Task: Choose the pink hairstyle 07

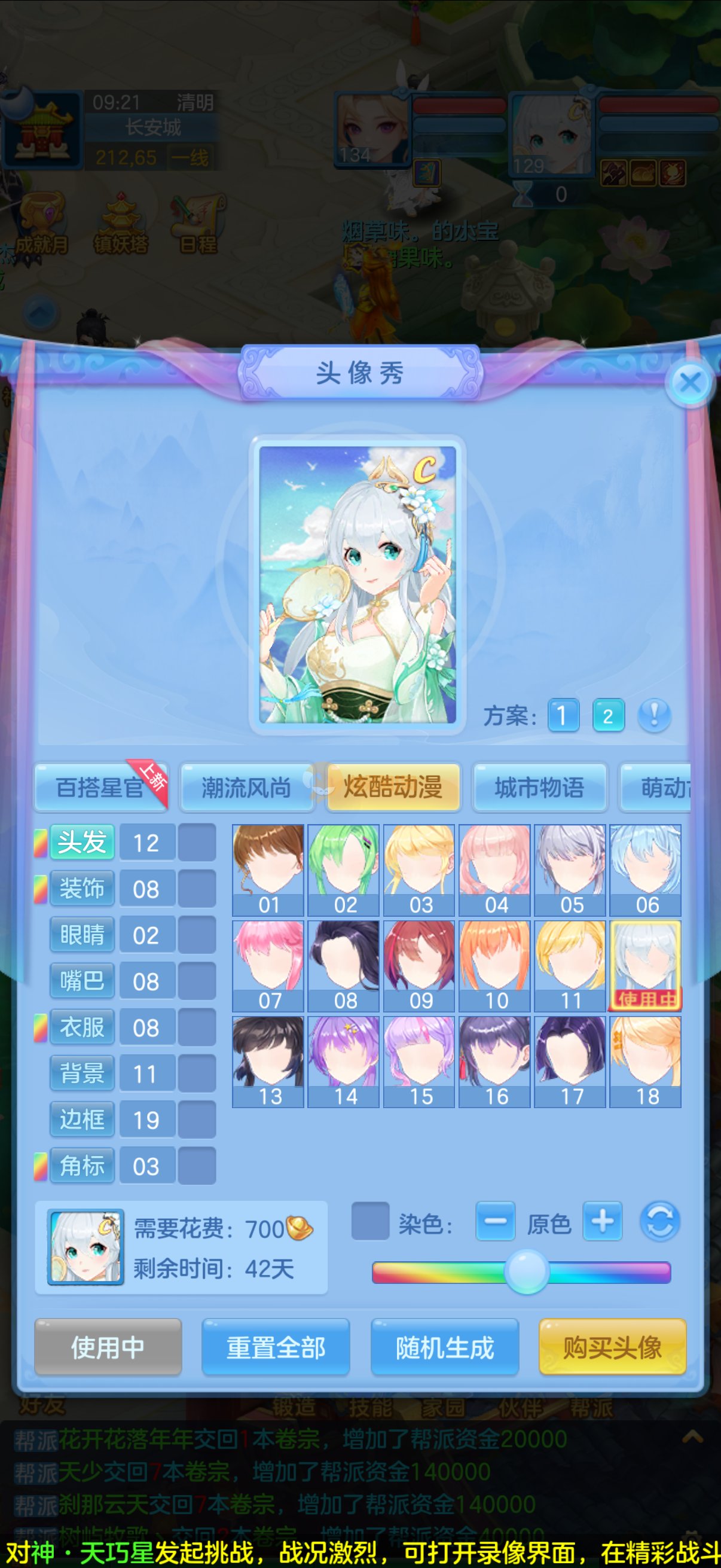Action: coord(268,965)
